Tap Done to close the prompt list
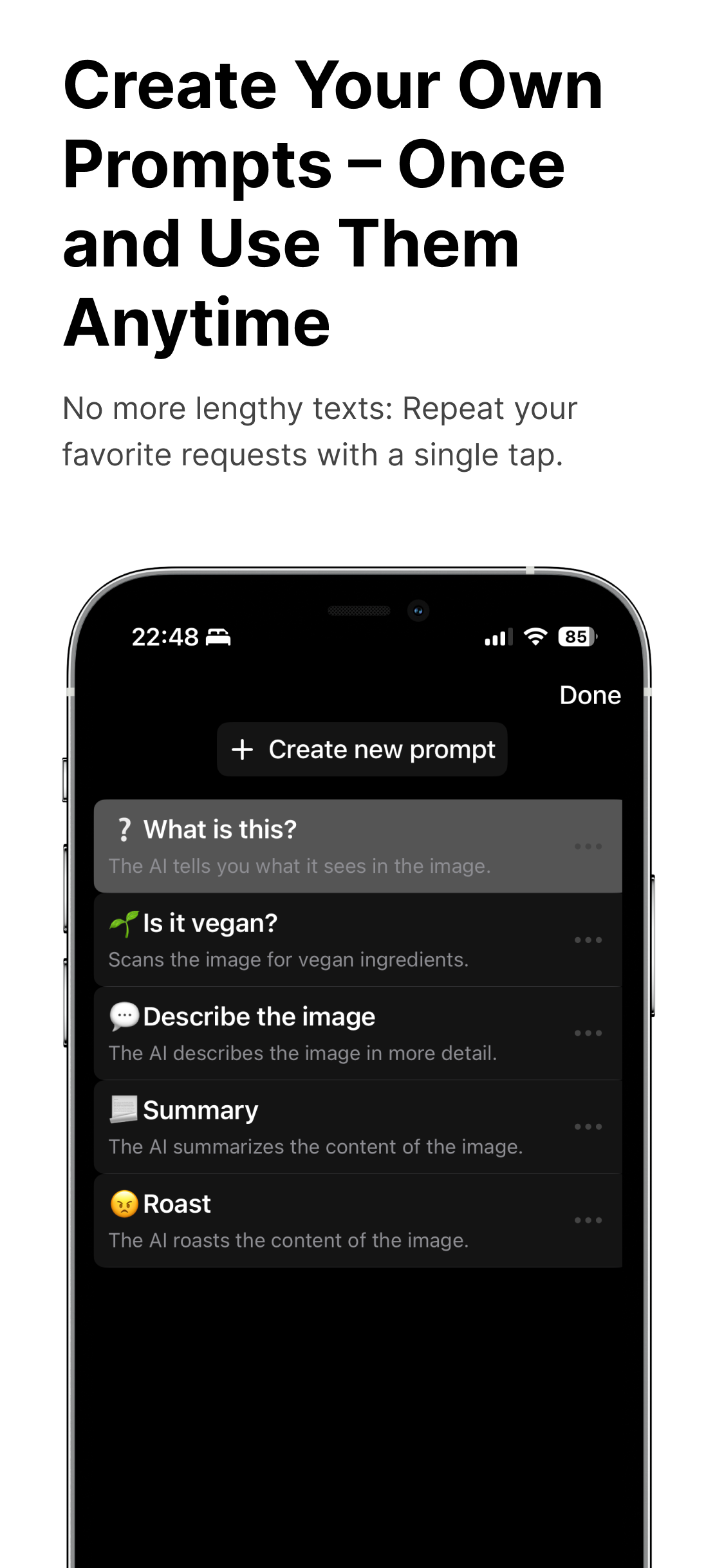This screenshot has height=1568, width=724. coord(590,695)
